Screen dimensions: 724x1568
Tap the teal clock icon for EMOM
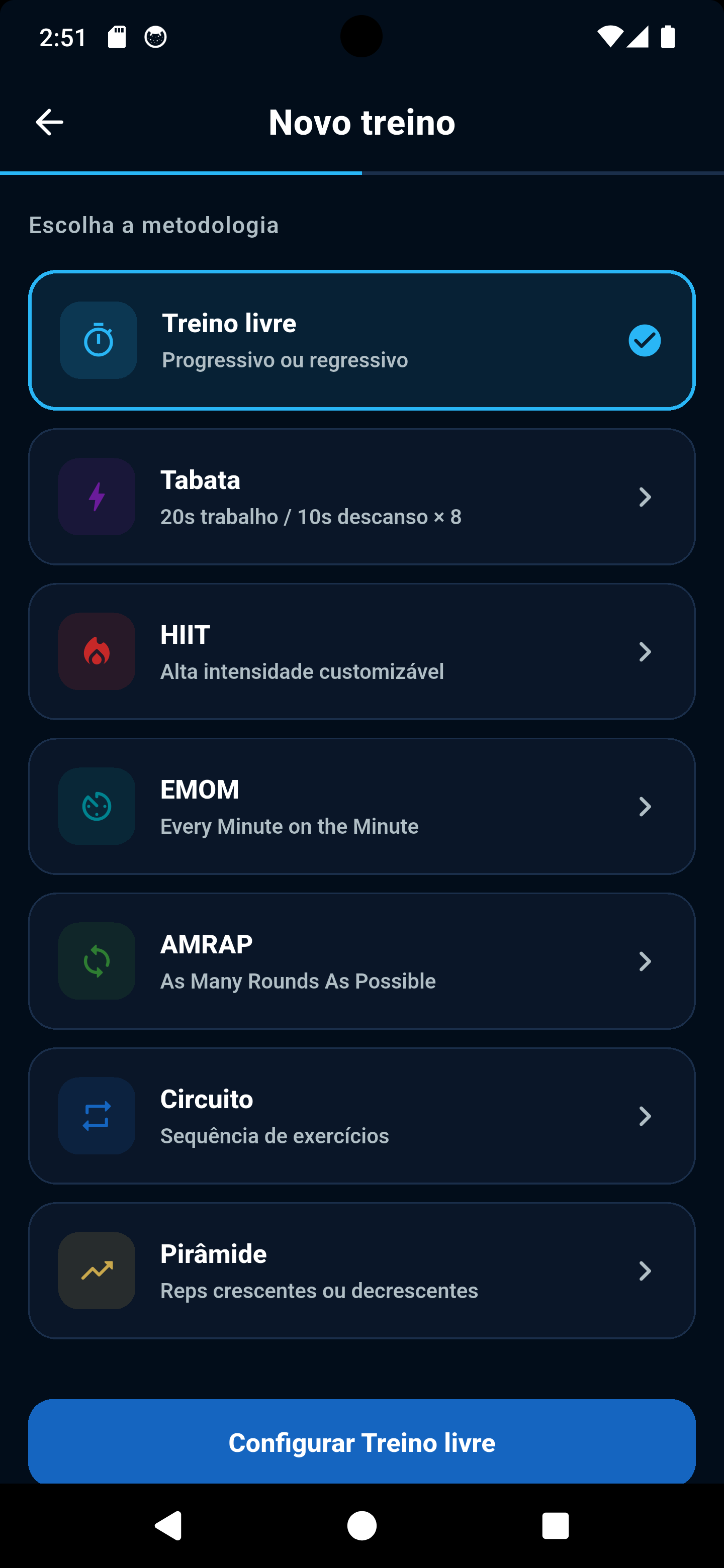[x=96, y=807]
